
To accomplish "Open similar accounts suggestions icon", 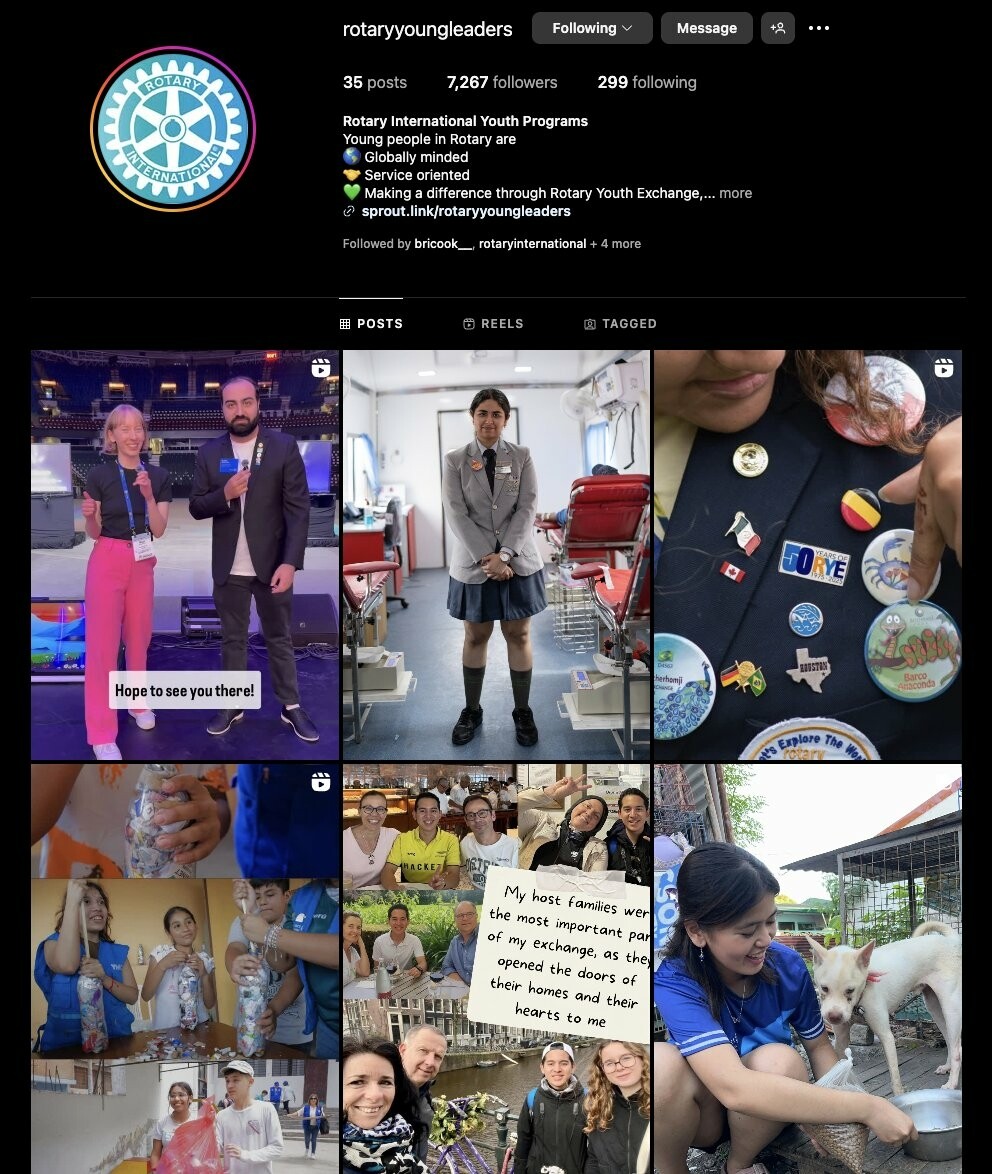I will (x=778, y=28).
